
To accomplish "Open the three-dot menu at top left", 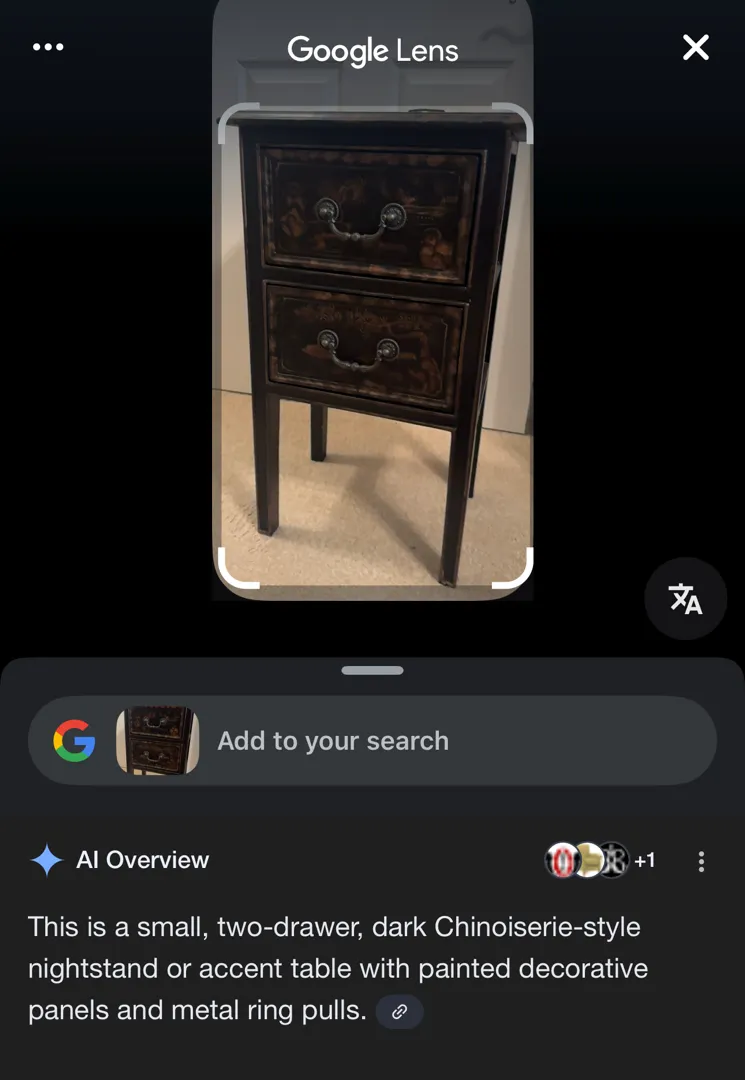I will (48, 47).
